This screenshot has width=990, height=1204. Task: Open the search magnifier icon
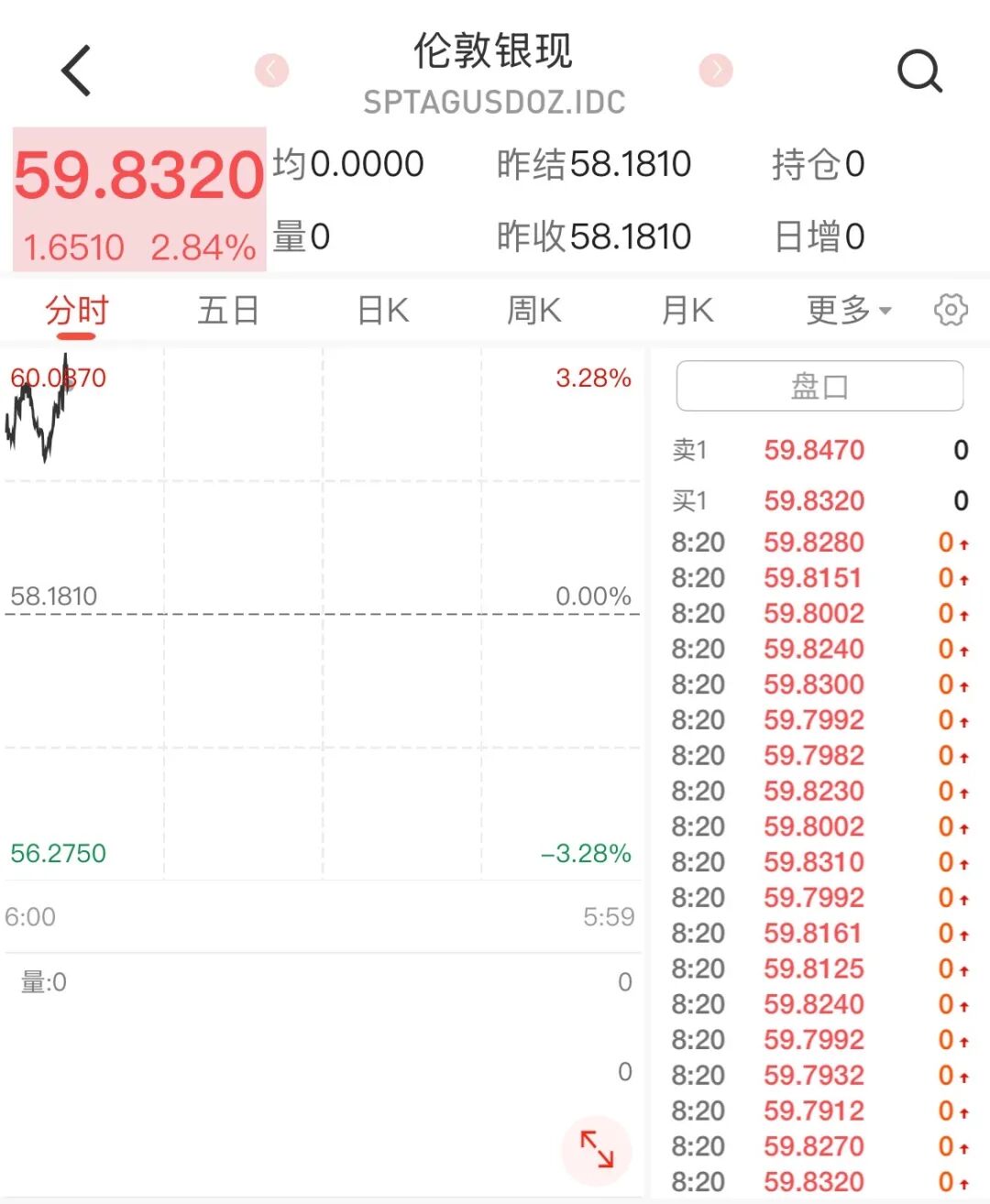[919, 71]
